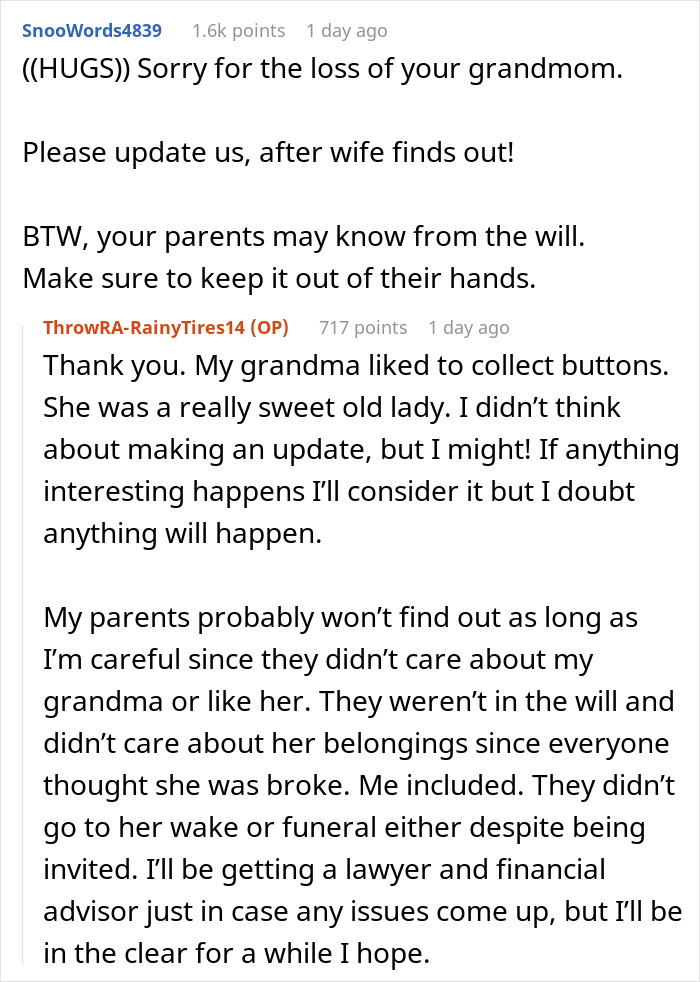Open SnooWords4839's profile
The height and width of the screenshot is (982, 700).
(x=92, y=31)
